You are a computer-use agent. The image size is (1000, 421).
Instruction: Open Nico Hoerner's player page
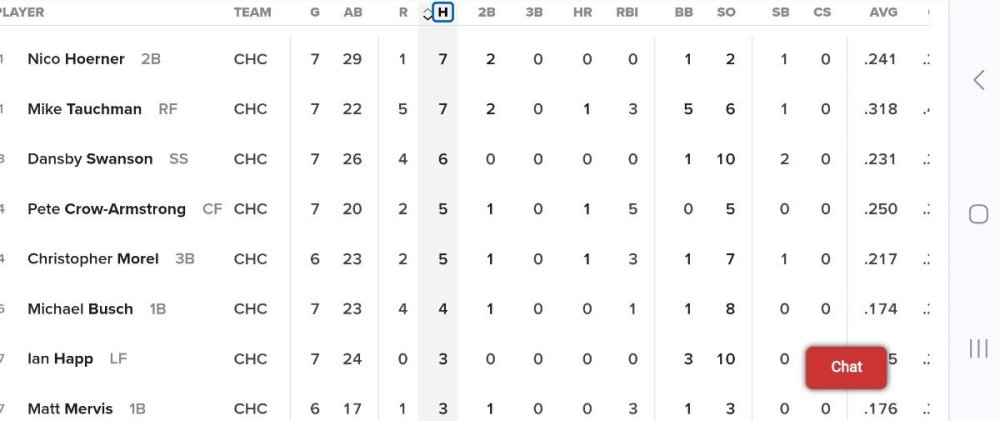(76, 59)
